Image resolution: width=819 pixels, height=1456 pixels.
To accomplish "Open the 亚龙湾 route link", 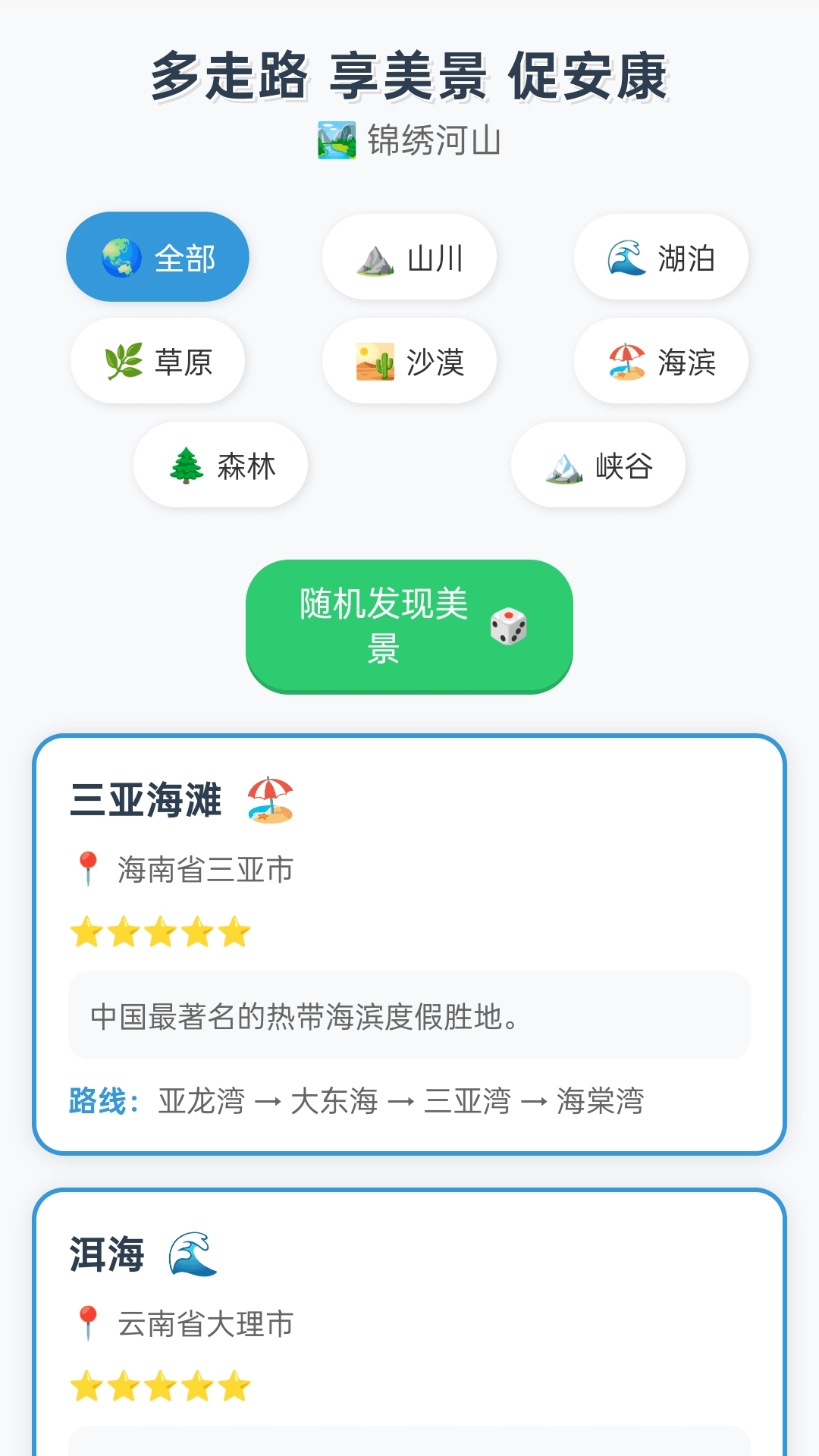I will click(x=200, y=1103).
